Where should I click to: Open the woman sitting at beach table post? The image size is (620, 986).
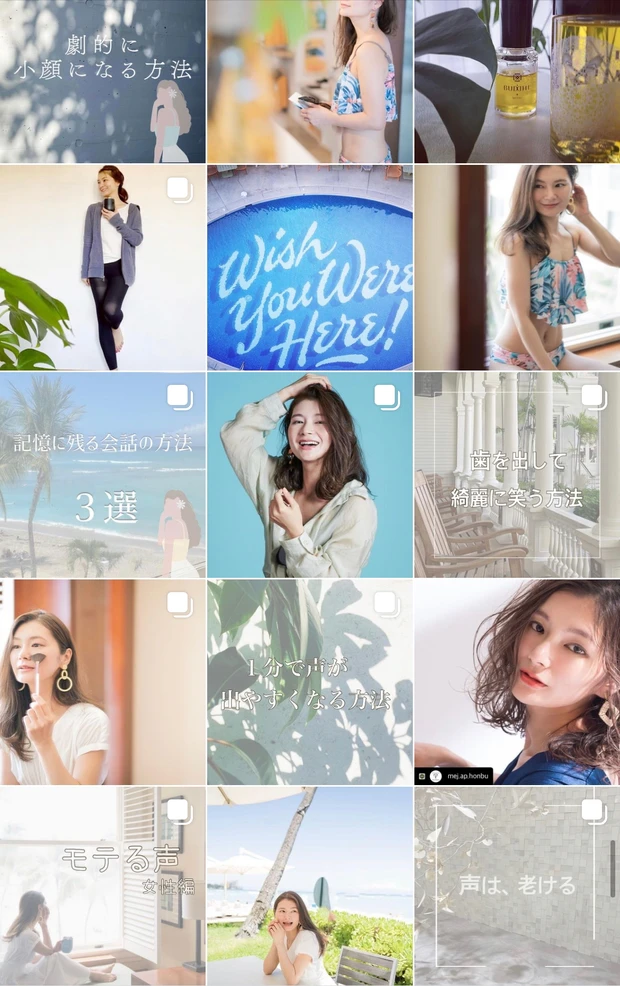click(x=309, y=886)
